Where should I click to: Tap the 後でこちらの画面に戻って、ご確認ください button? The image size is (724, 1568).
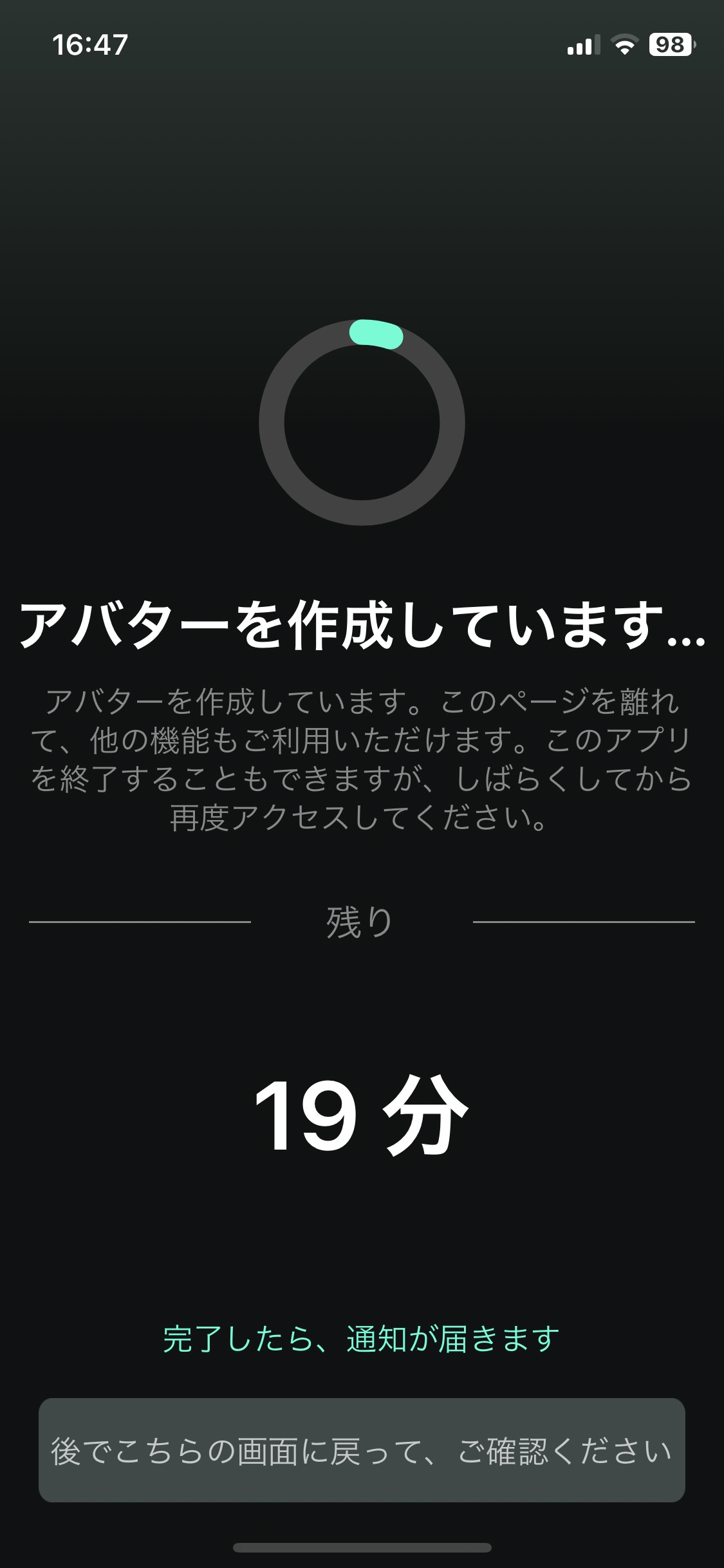point(362,1451)
